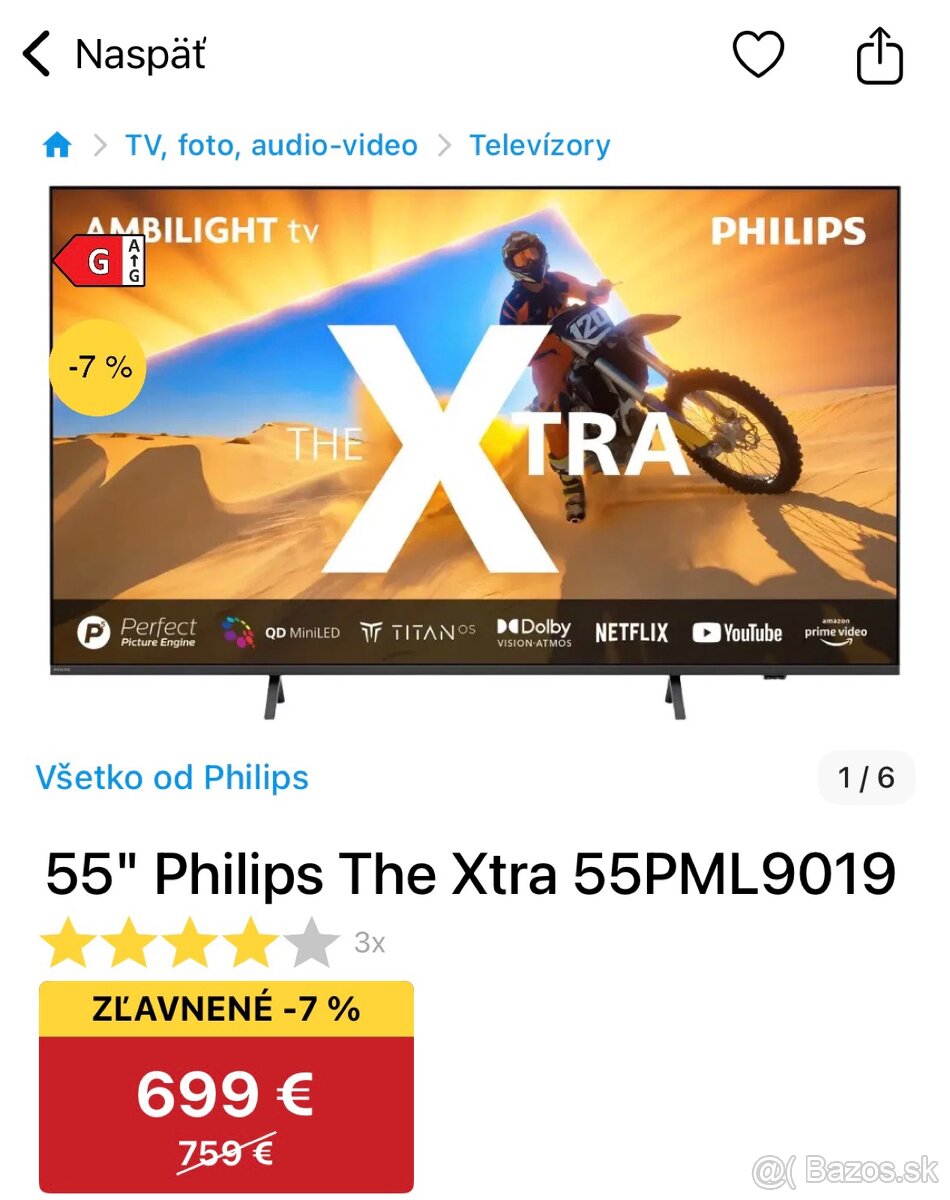Tap the back chevron arrow icon
The height and width of the screenshot is (1200, 950).
click(37, 55)
